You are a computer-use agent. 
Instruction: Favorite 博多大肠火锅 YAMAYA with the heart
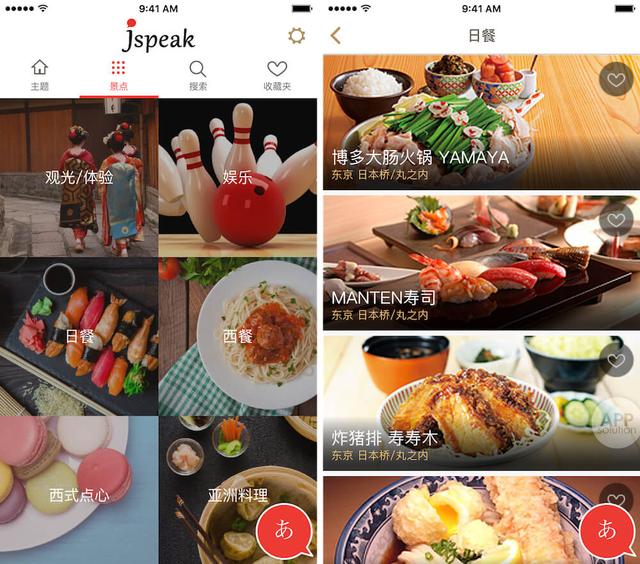tap(615, 79)
